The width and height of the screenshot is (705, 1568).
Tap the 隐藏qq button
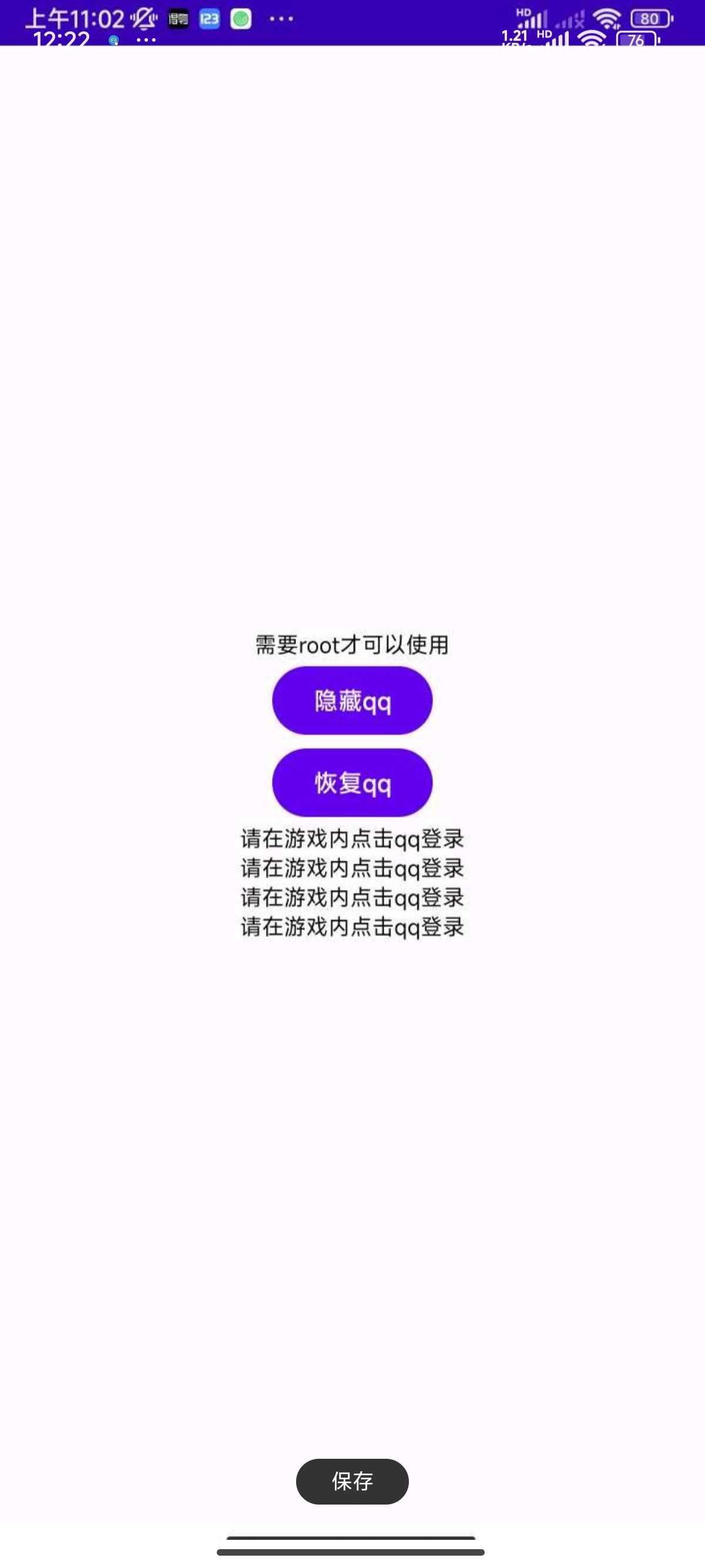tap(352, 701)
